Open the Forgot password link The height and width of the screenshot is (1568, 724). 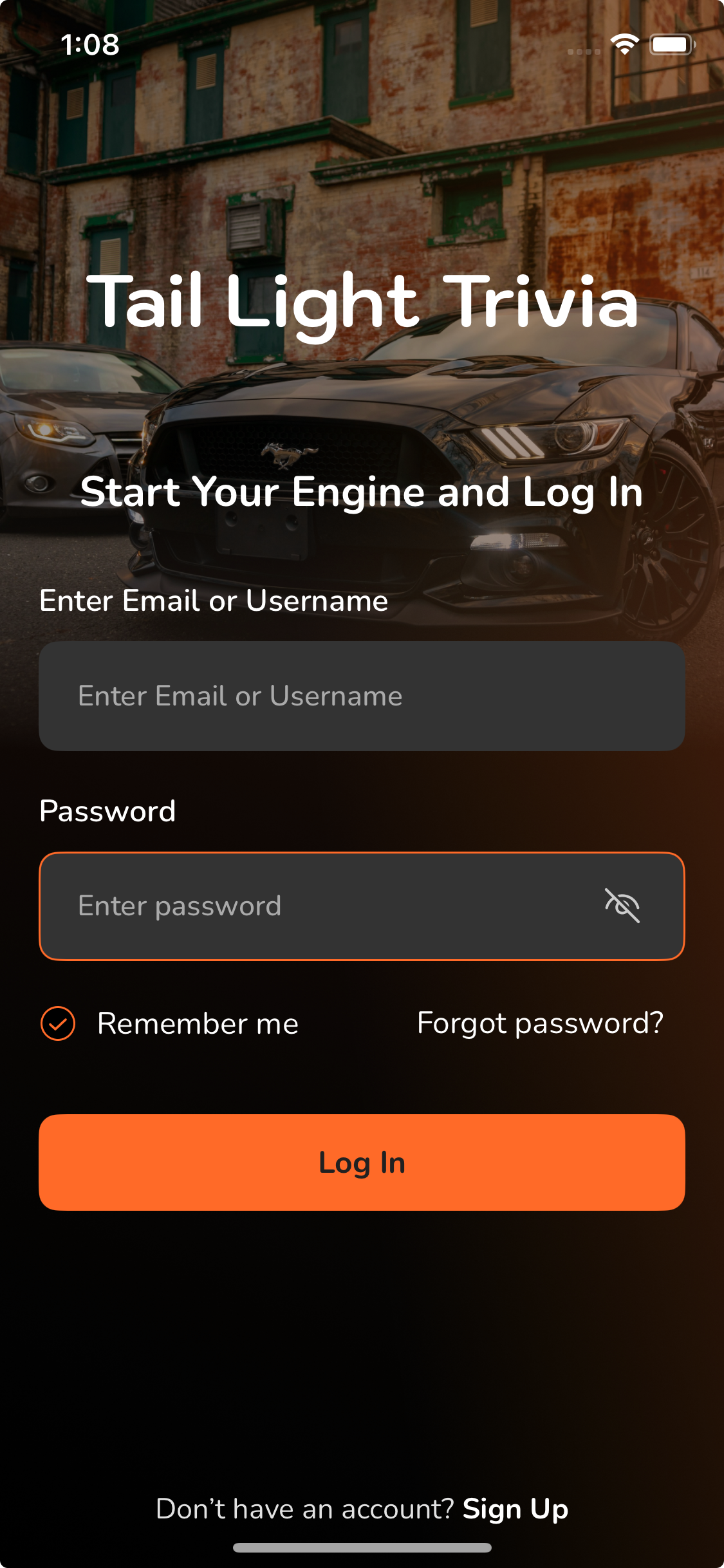click(539, 1023)
